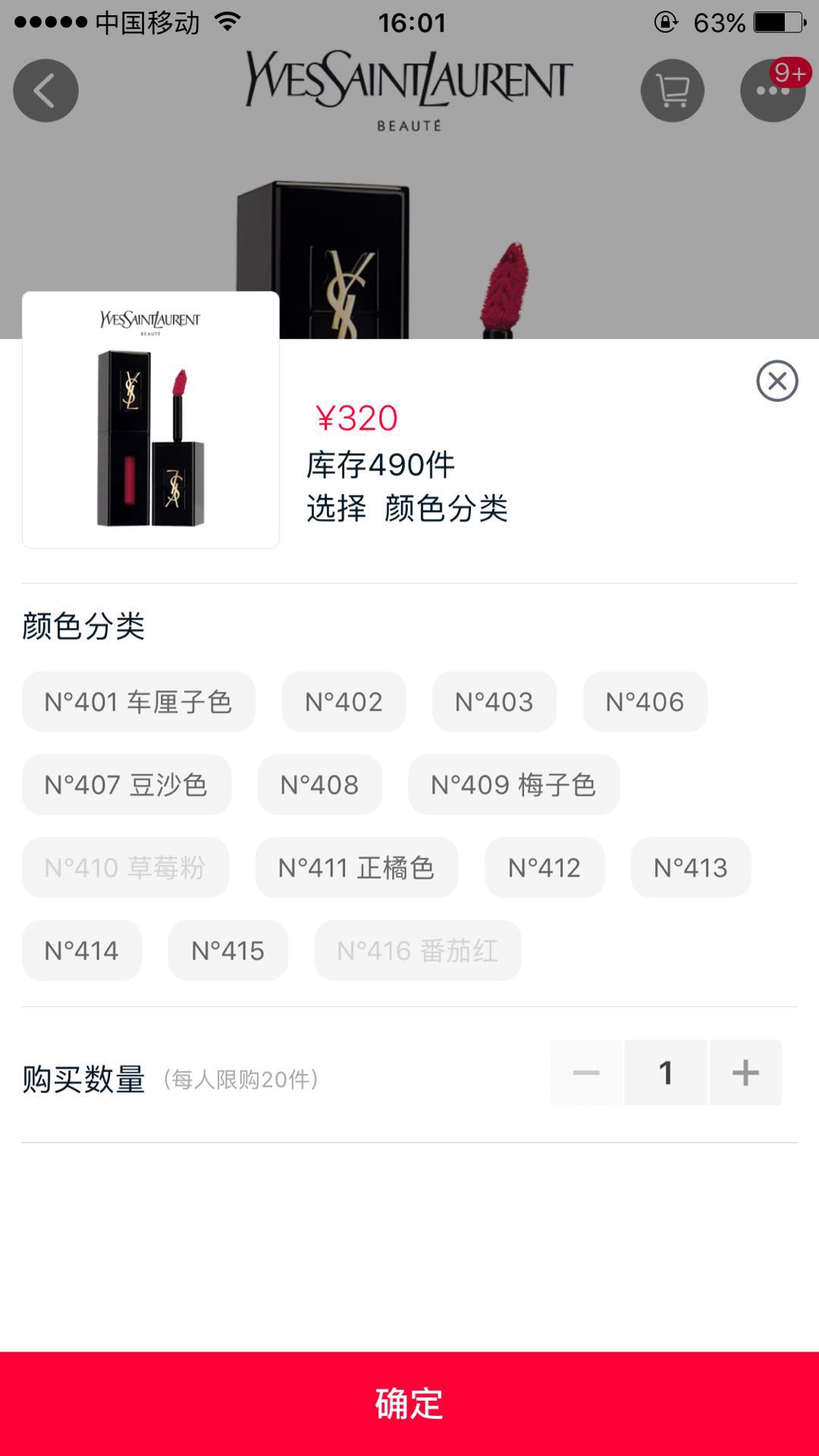This screenshot has height=1456, width=819.
Task: Select color N°407 豆沙色
Action: [127, 784]
